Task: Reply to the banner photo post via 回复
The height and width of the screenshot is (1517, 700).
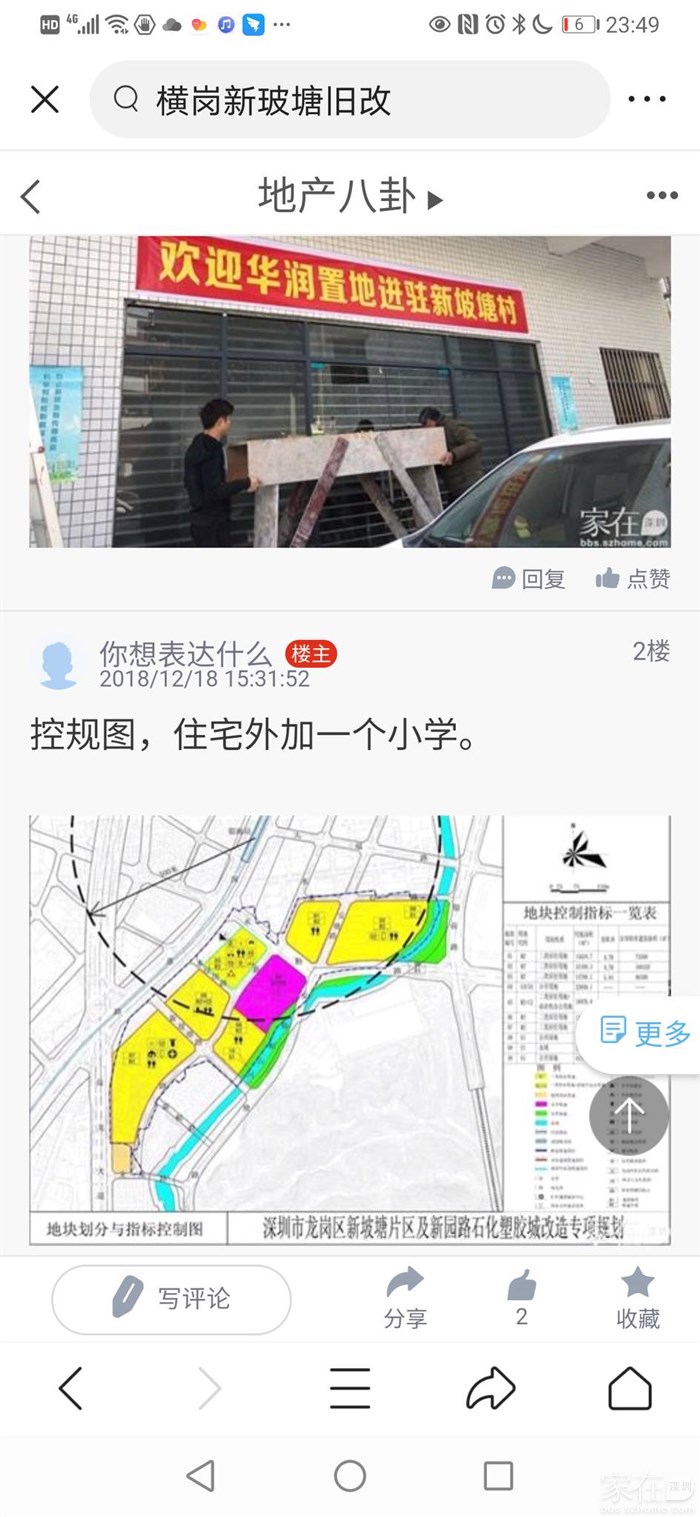Action: [x=530, y=578]
